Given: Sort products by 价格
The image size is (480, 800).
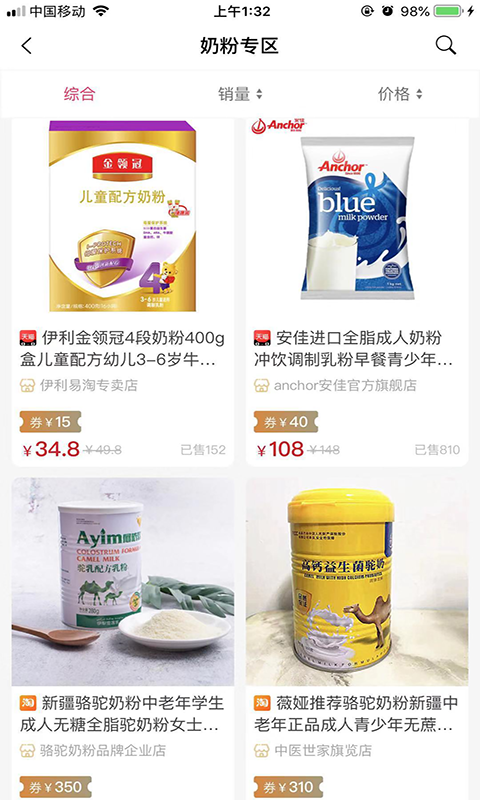Looking at the screenshot, I should pyautogui.click(x=399, y=94).
